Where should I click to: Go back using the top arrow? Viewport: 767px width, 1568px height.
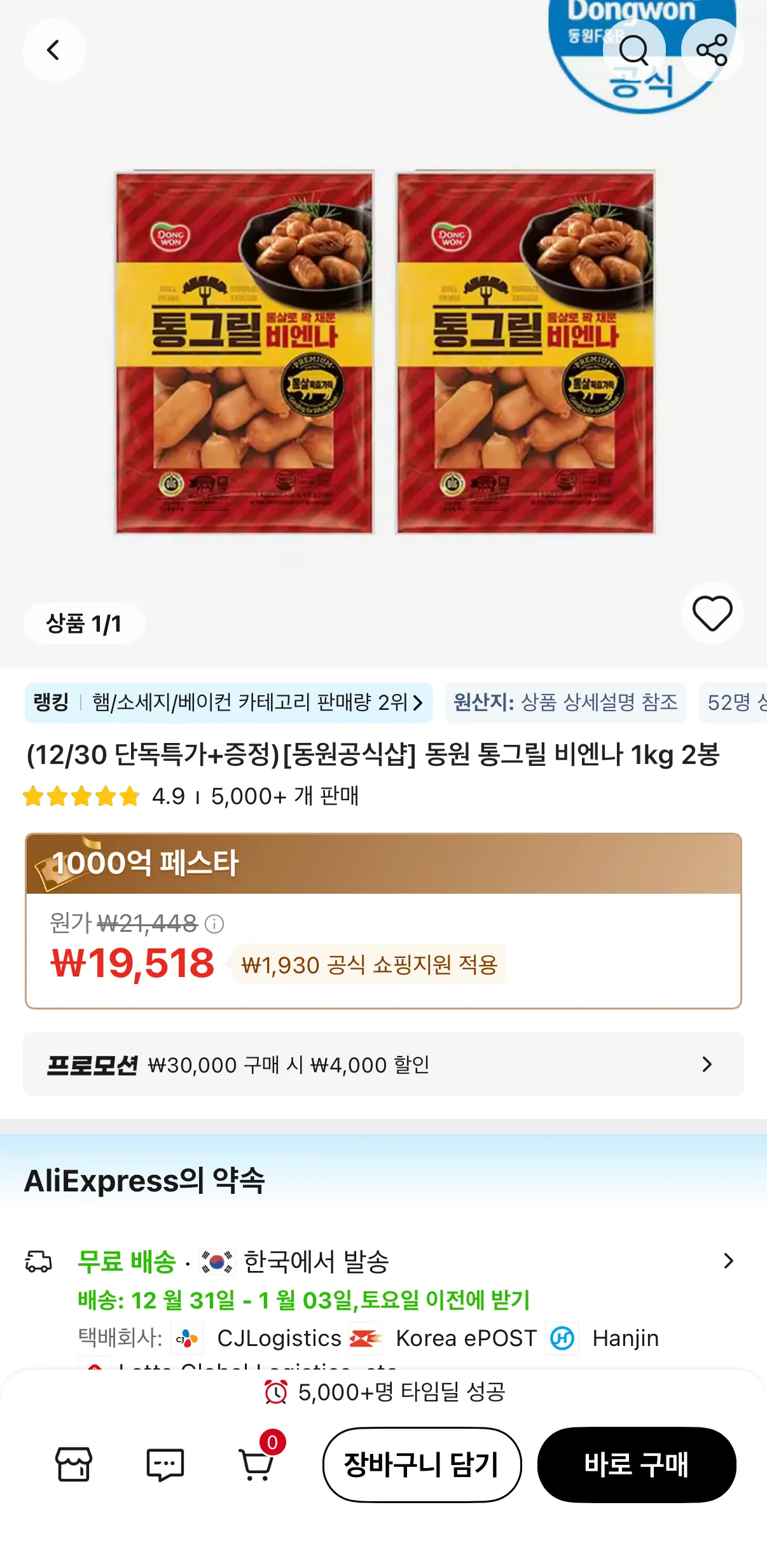pos(54,50)
